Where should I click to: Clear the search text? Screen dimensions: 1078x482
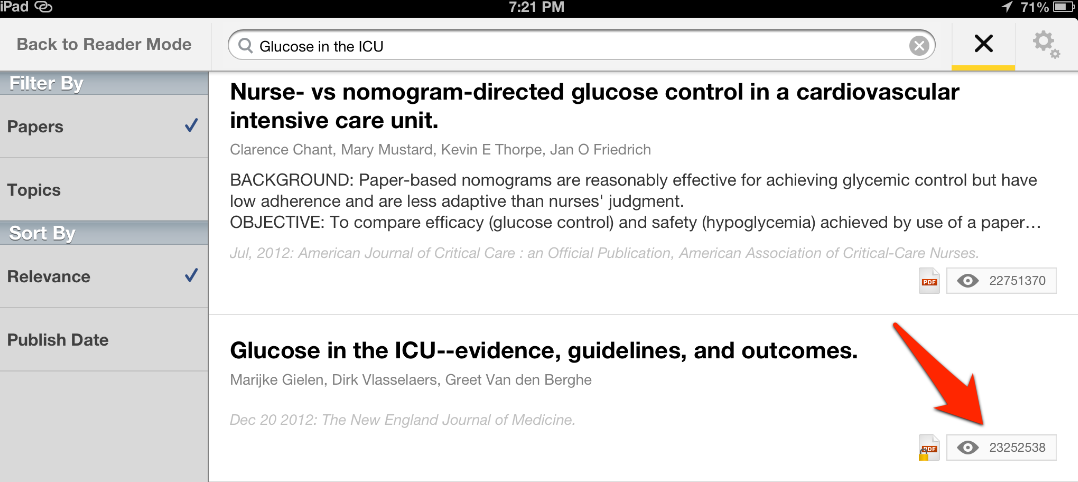point(918,46)
